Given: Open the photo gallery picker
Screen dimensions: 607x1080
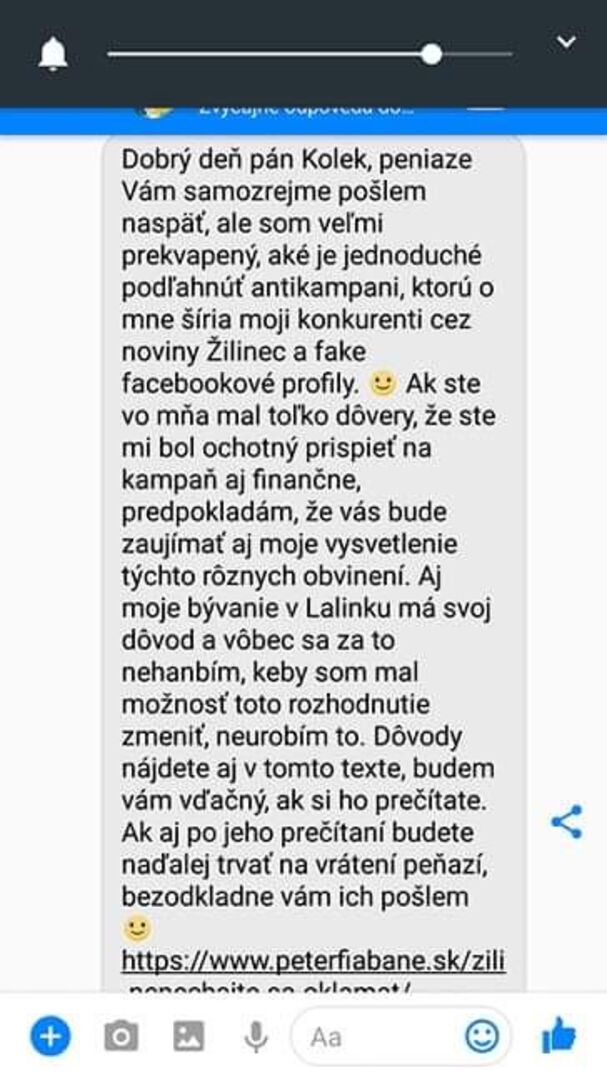Looking at the screenshot, I should click(188, 1036).
